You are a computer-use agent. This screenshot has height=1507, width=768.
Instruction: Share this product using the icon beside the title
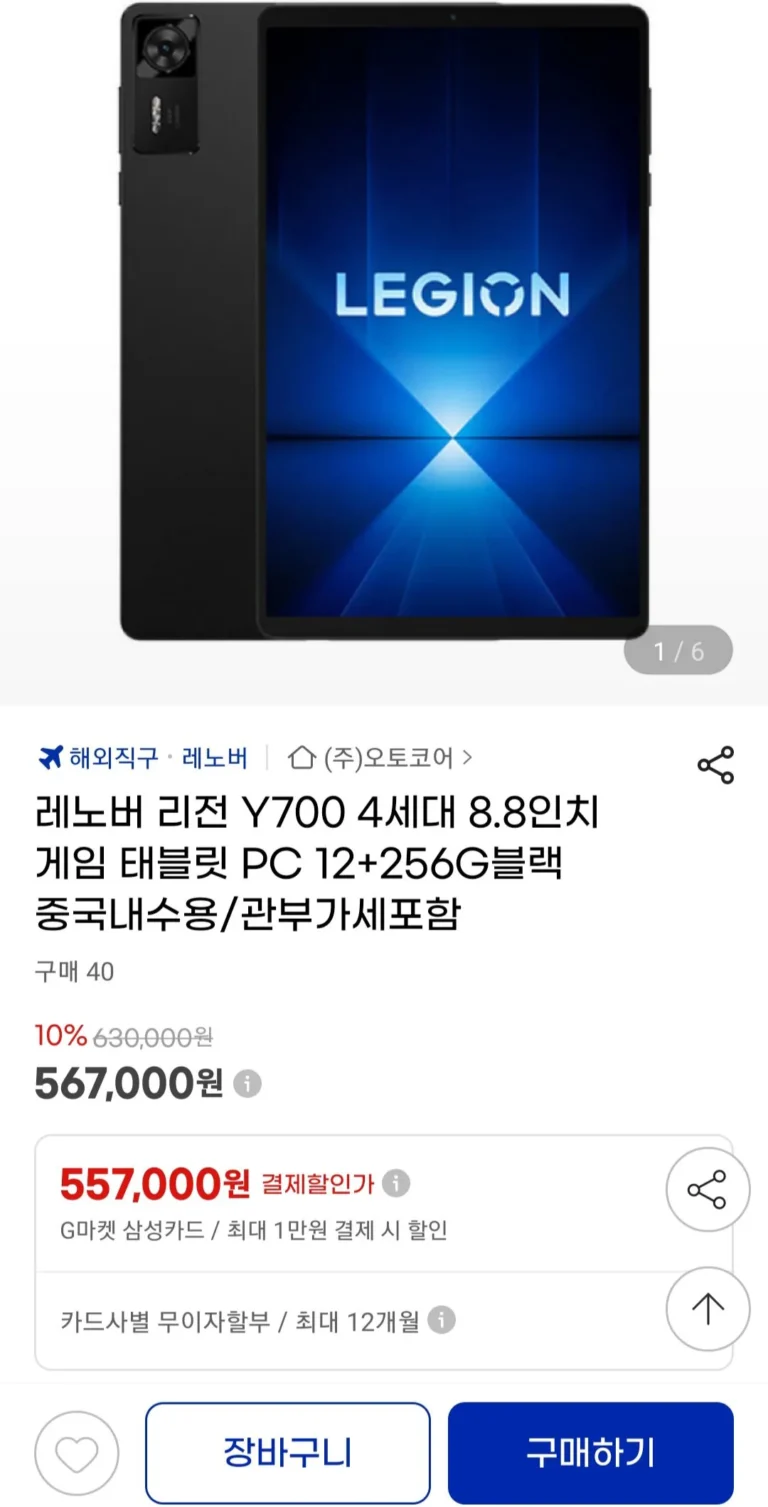[715, 765]
